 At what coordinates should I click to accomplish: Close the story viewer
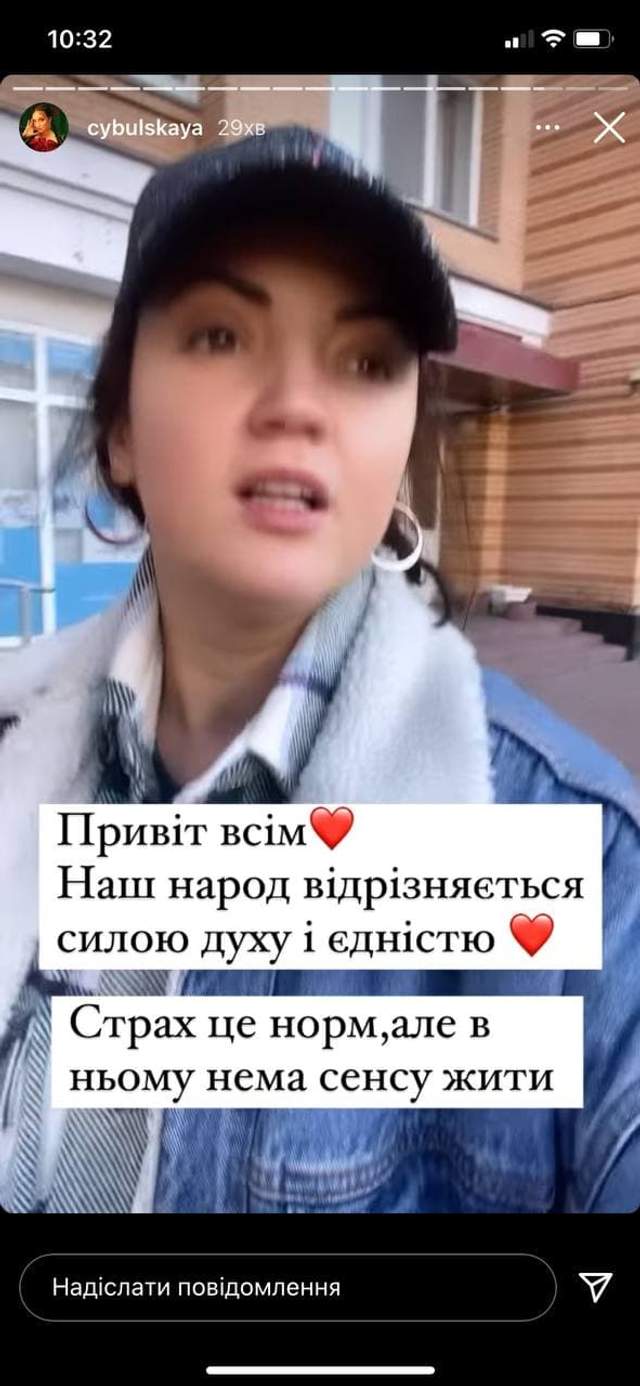pyautogui.click(x=608, y=127)
